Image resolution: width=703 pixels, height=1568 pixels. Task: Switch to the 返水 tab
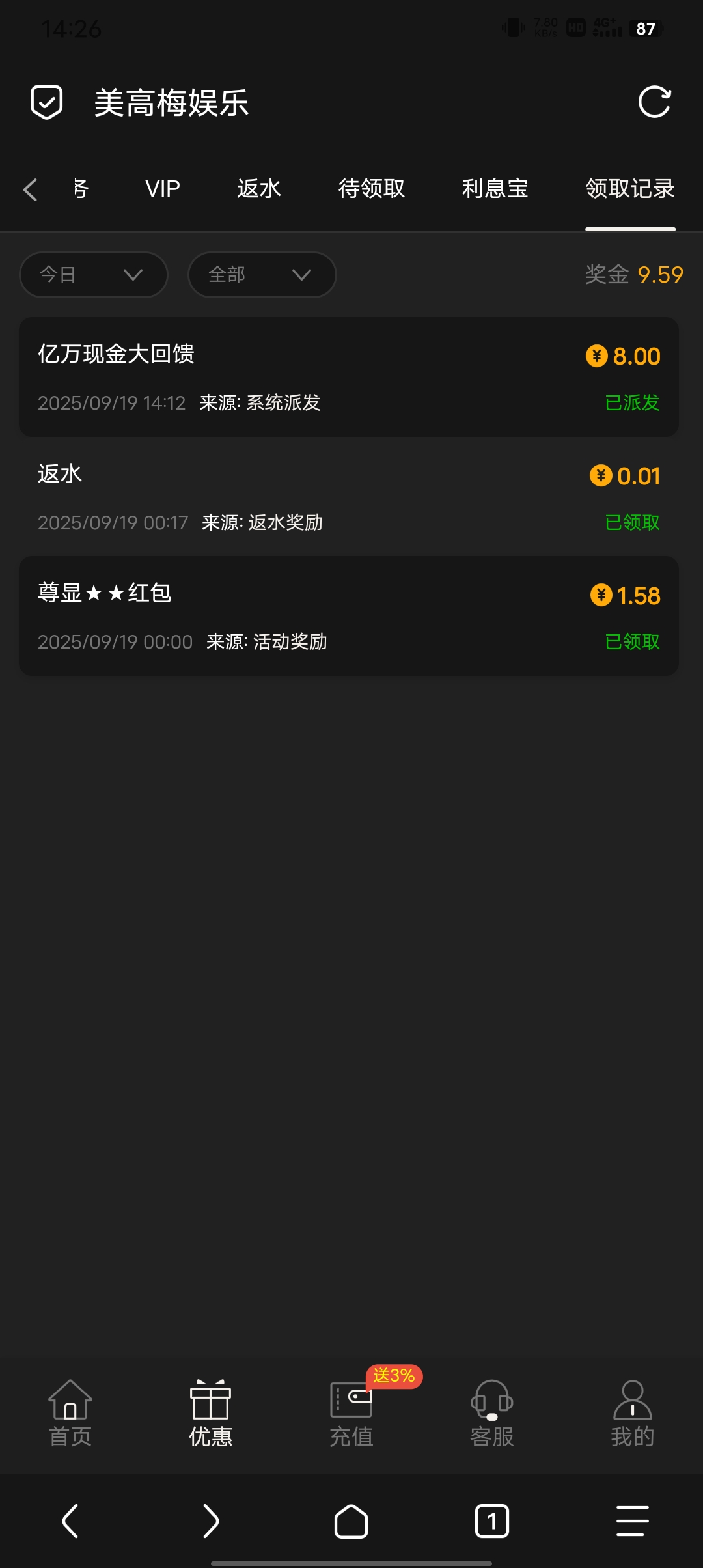[x=258, y=189]
